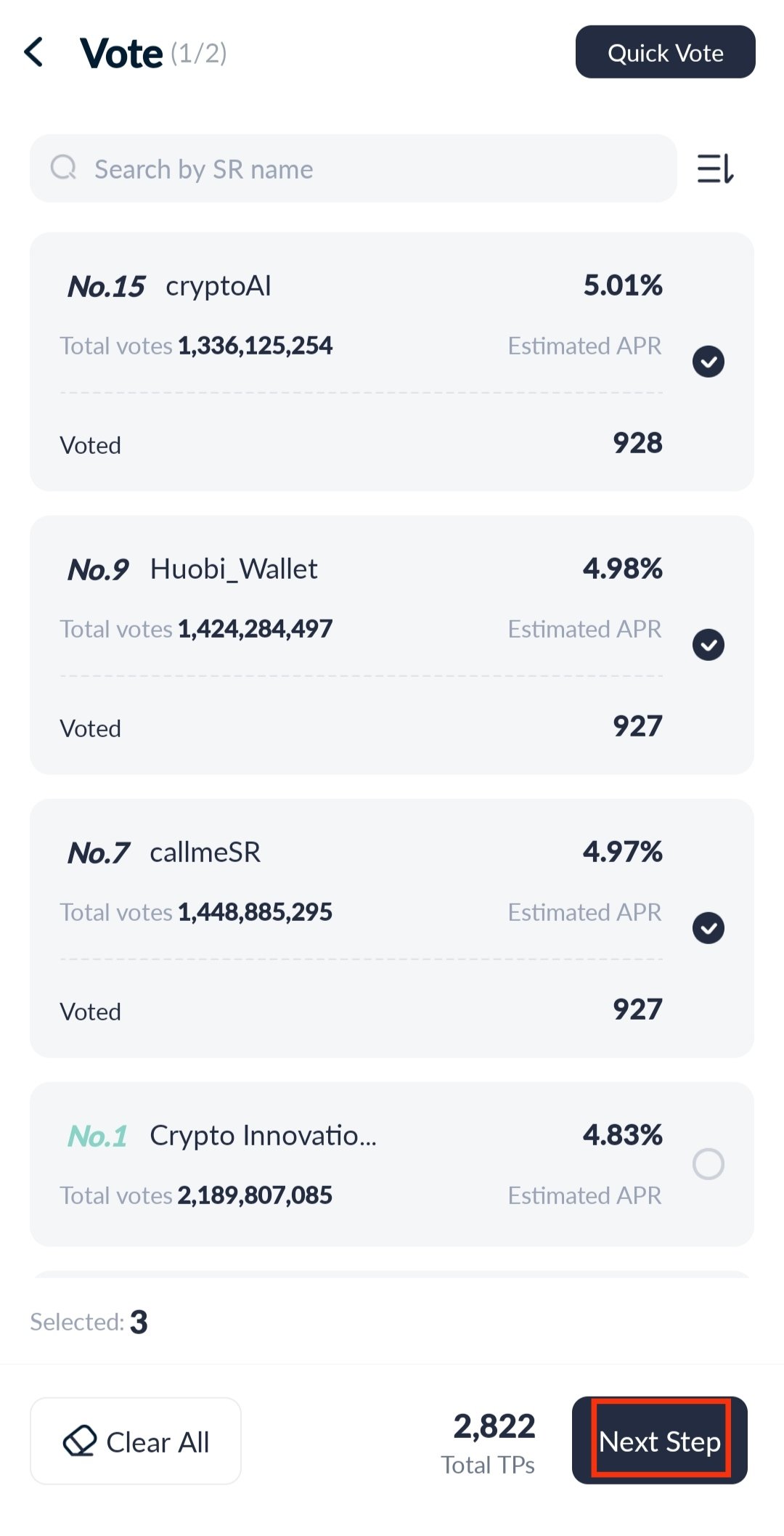This screenshot has width=784, height=1536.
Task: Focus the Search by SR name field
Action: click(x=353, y=168)
